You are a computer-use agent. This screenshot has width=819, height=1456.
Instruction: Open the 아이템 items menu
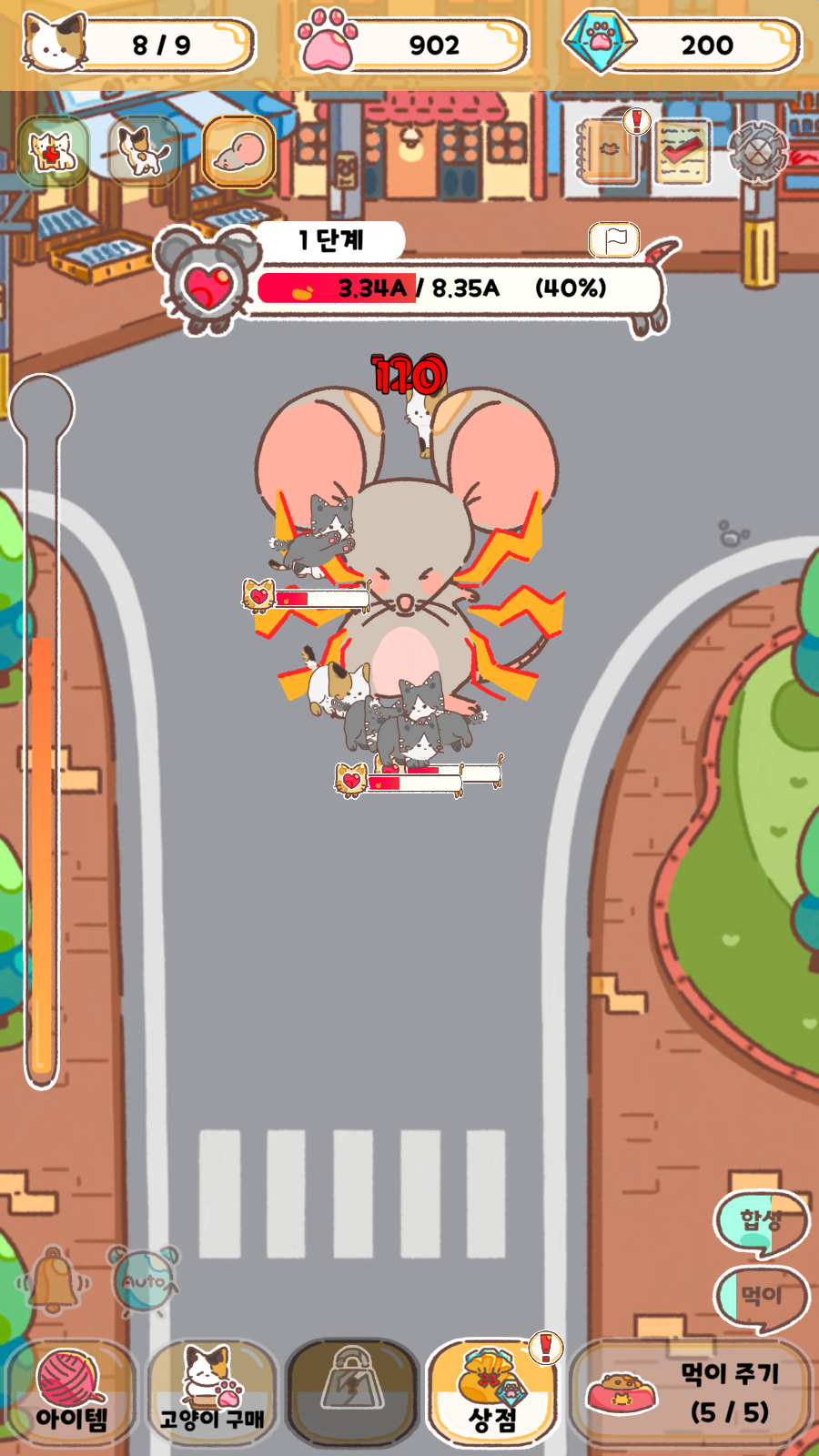click(71, 1392)
